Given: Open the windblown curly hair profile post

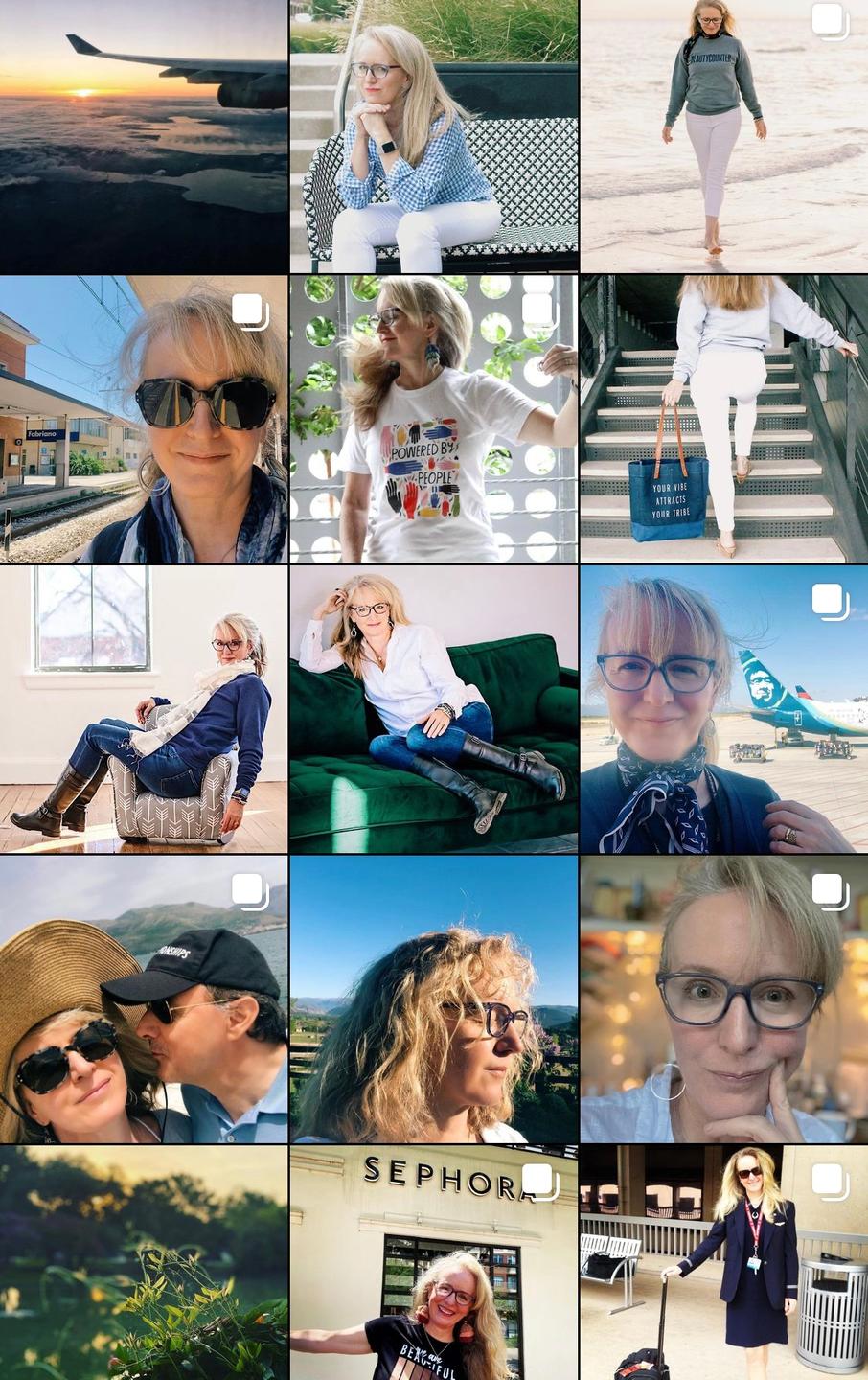Looking at the screenshot, I should [x=434, y=1000].
